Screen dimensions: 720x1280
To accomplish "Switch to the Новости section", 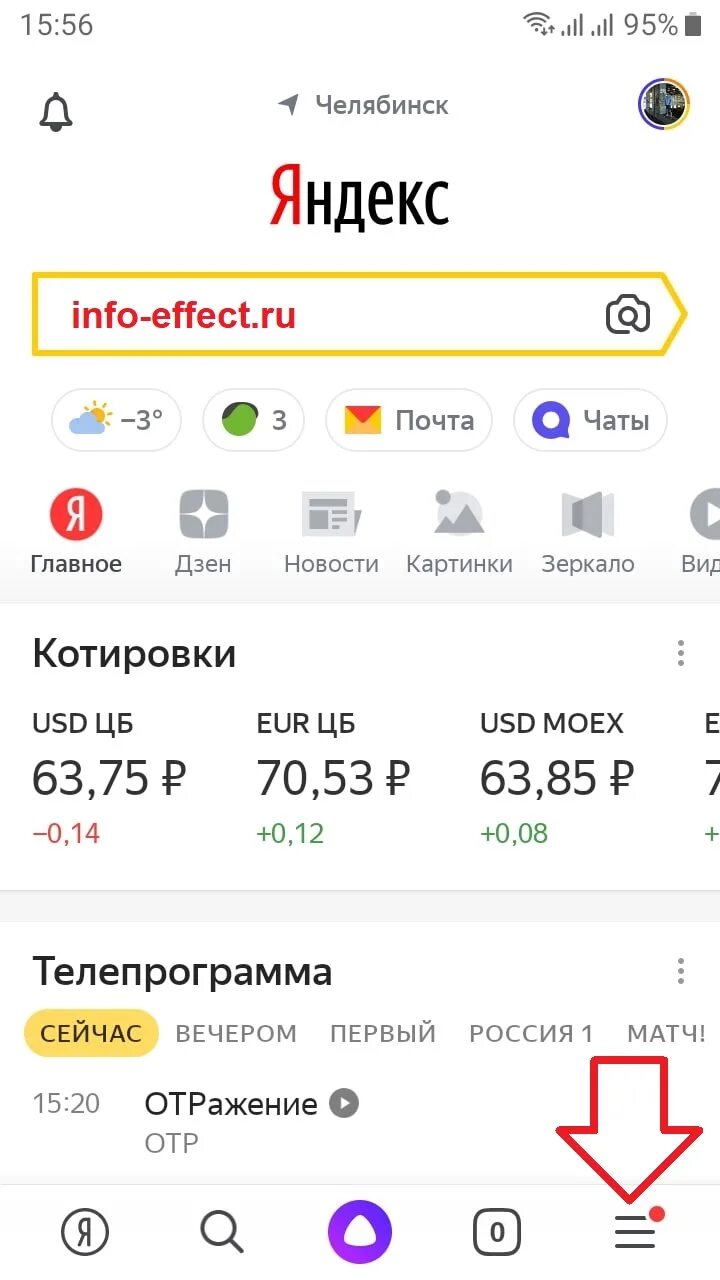I will 331,533.
